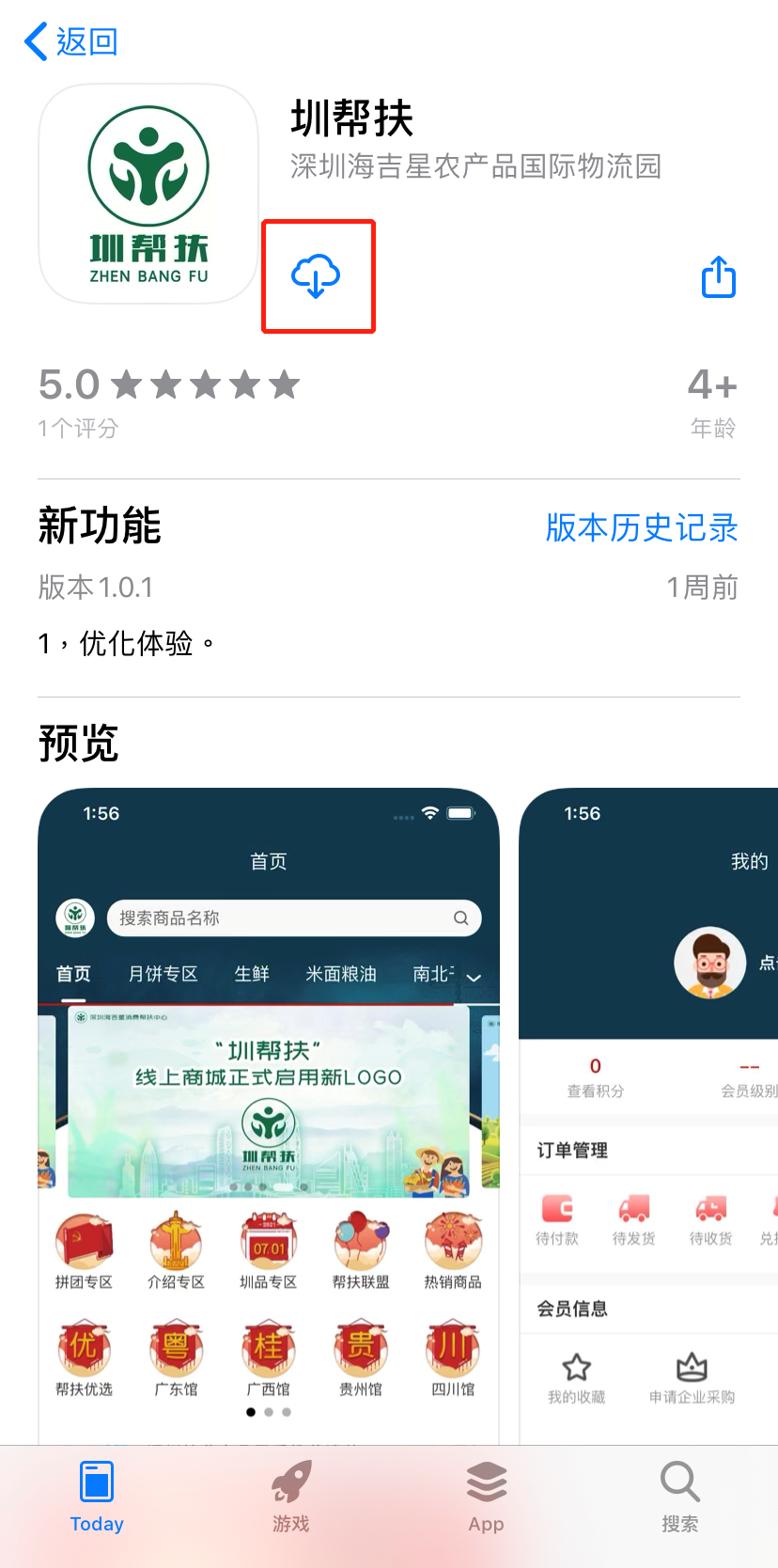Share the 圳帮扶 app page
The height and width of the screenshot is (1568, 778).
click(x=719, y=276)
